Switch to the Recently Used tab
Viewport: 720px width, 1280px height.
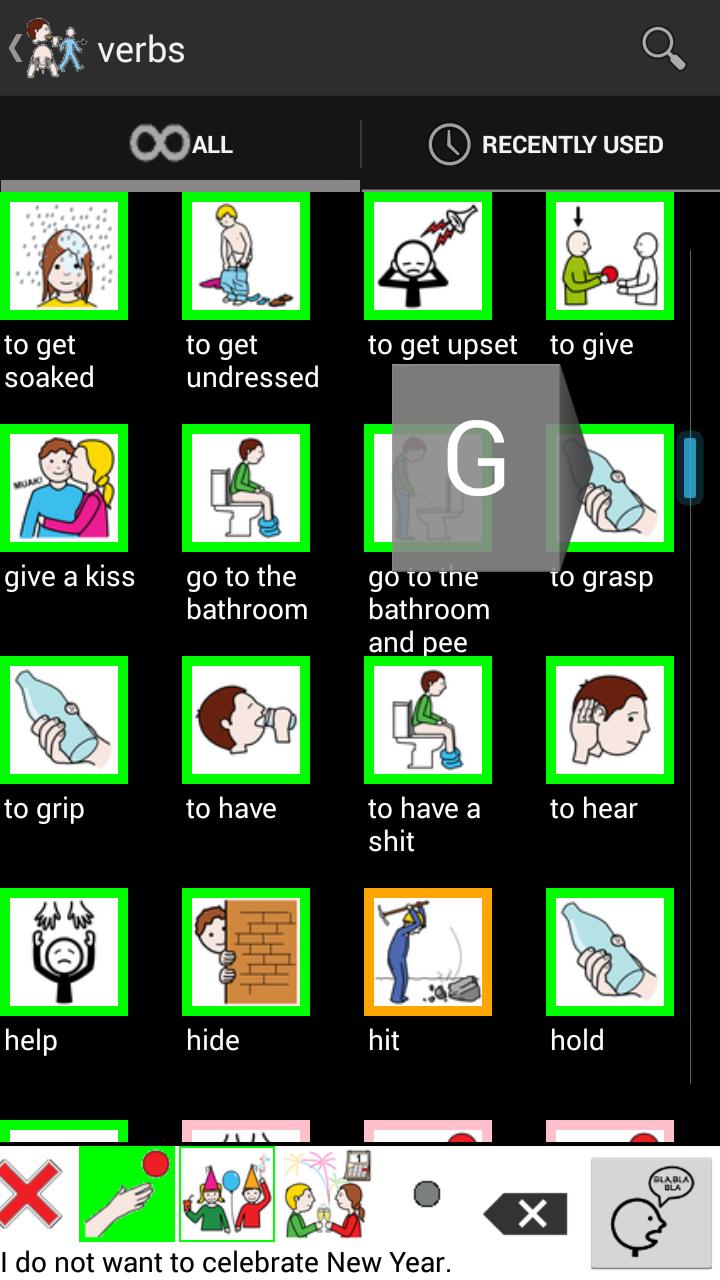click(x=545, y=145)
